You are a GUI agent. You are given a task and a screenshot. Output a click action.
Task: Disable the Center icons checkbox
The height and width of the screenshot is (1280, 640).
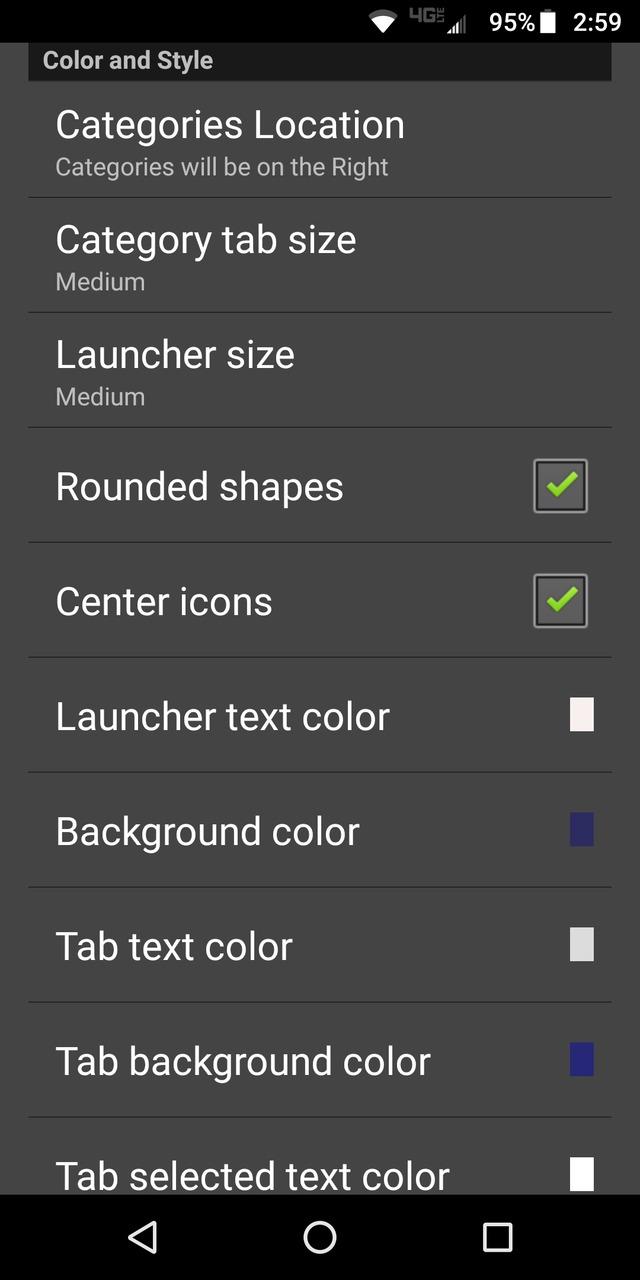(560, 601)
